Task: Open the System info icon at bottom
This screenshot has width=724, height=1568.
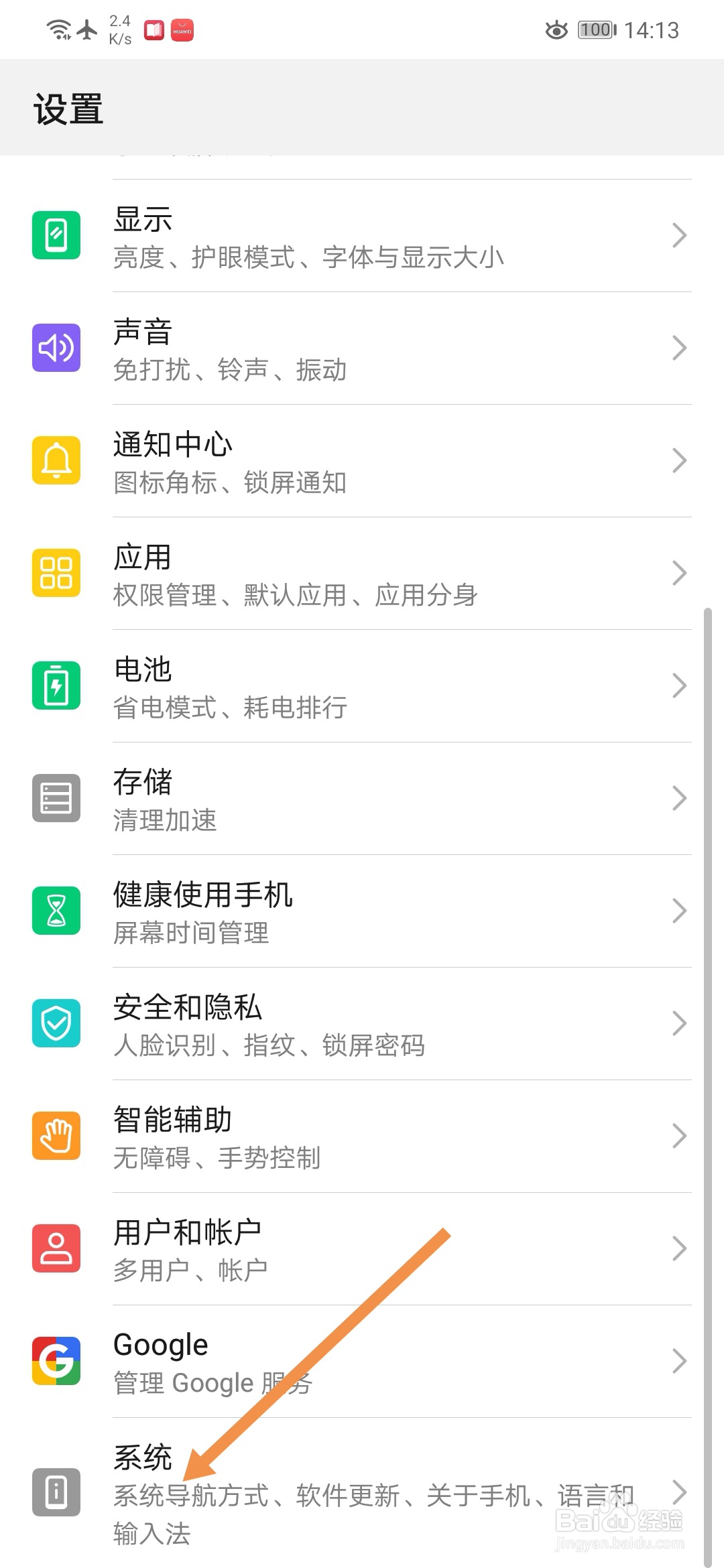Action: [x=56, y=1493]
